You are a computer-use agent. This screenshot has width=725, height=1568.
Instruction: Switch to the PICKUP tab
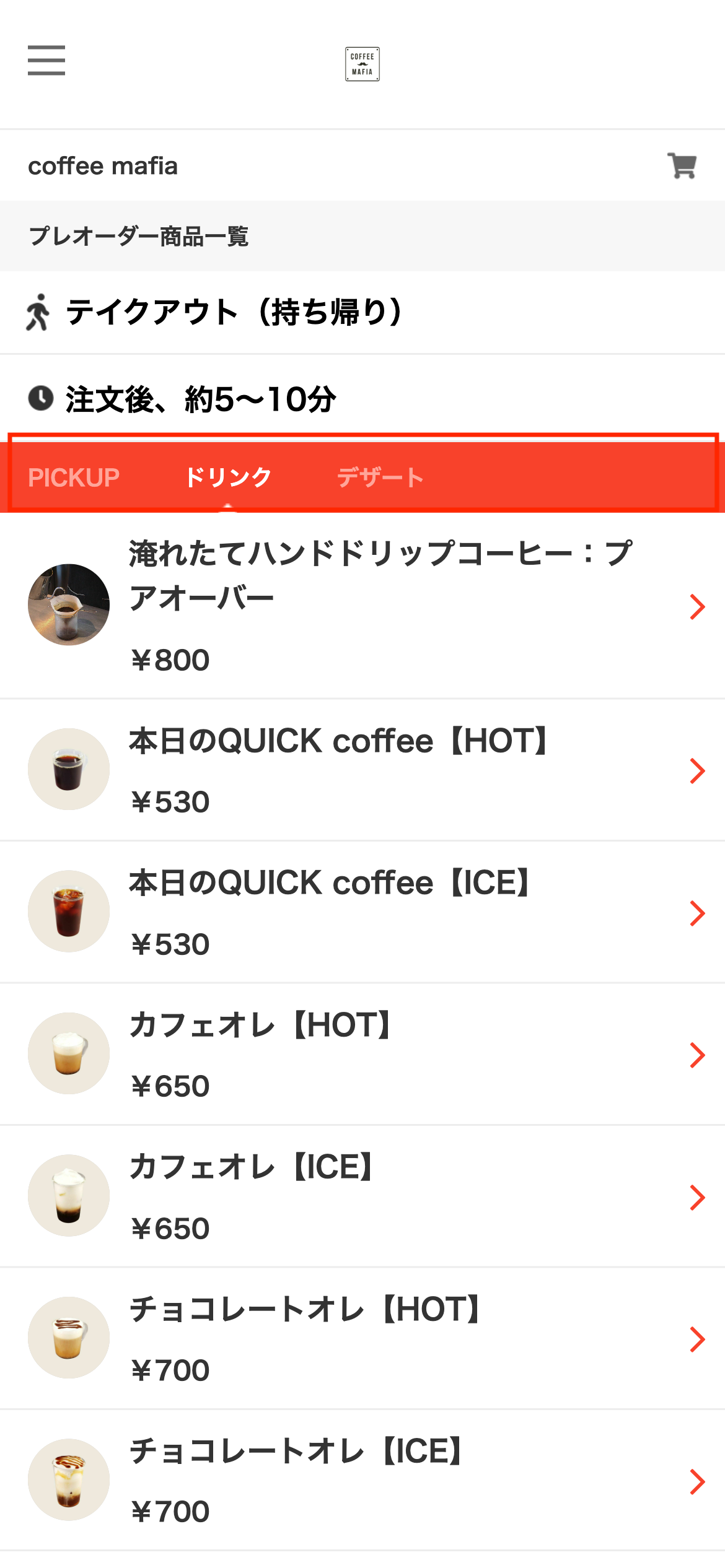click(74, 477)
